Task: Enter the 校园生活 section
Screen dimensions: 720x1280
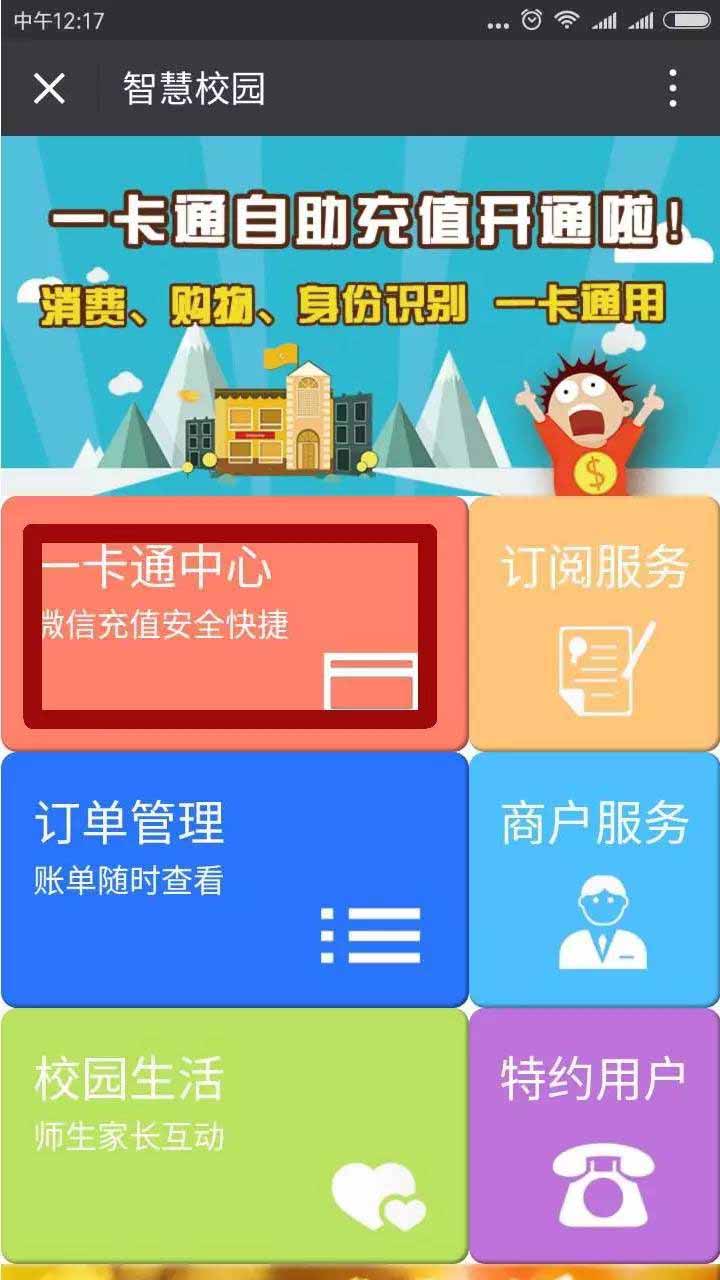Action: (232, 1136)
